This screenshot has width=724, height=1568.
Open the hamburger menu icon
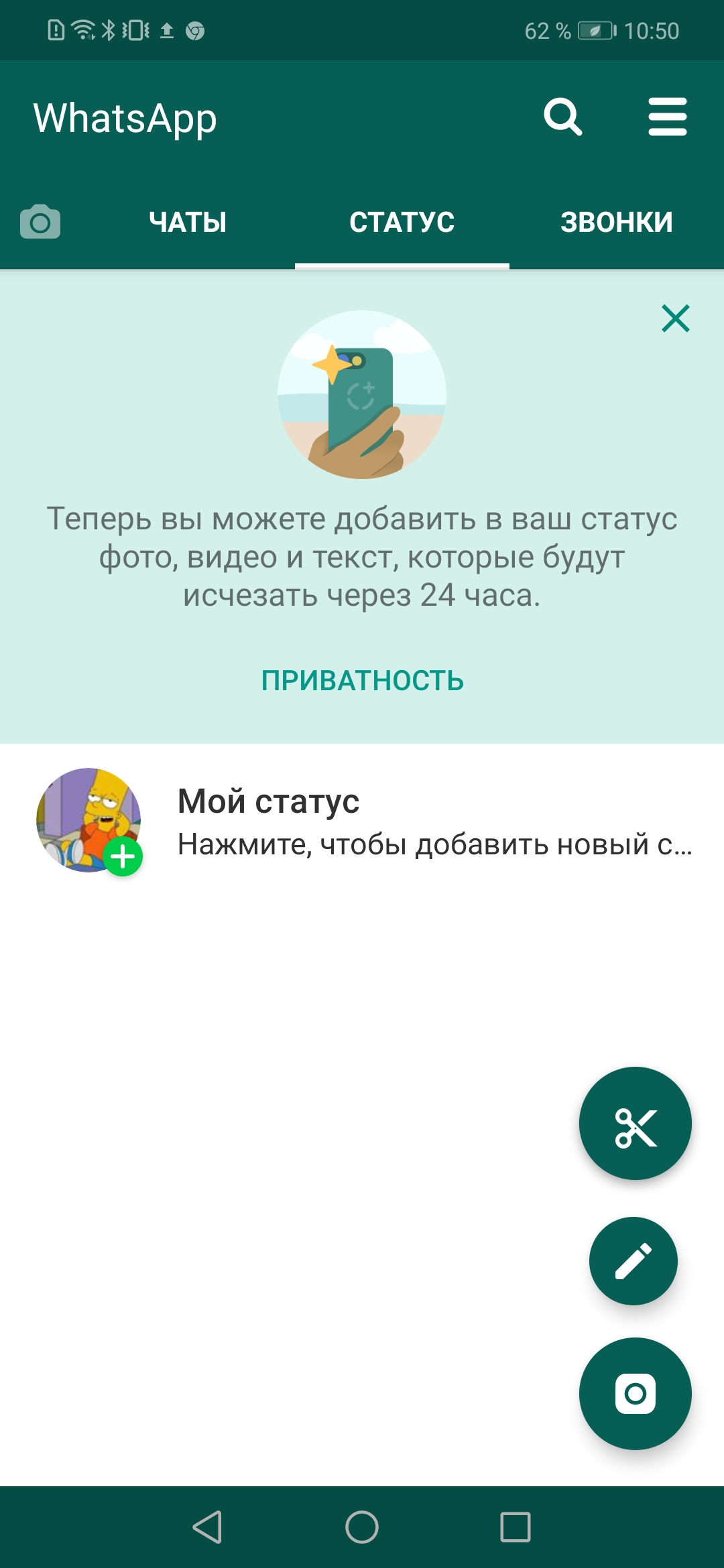[667, 117]
